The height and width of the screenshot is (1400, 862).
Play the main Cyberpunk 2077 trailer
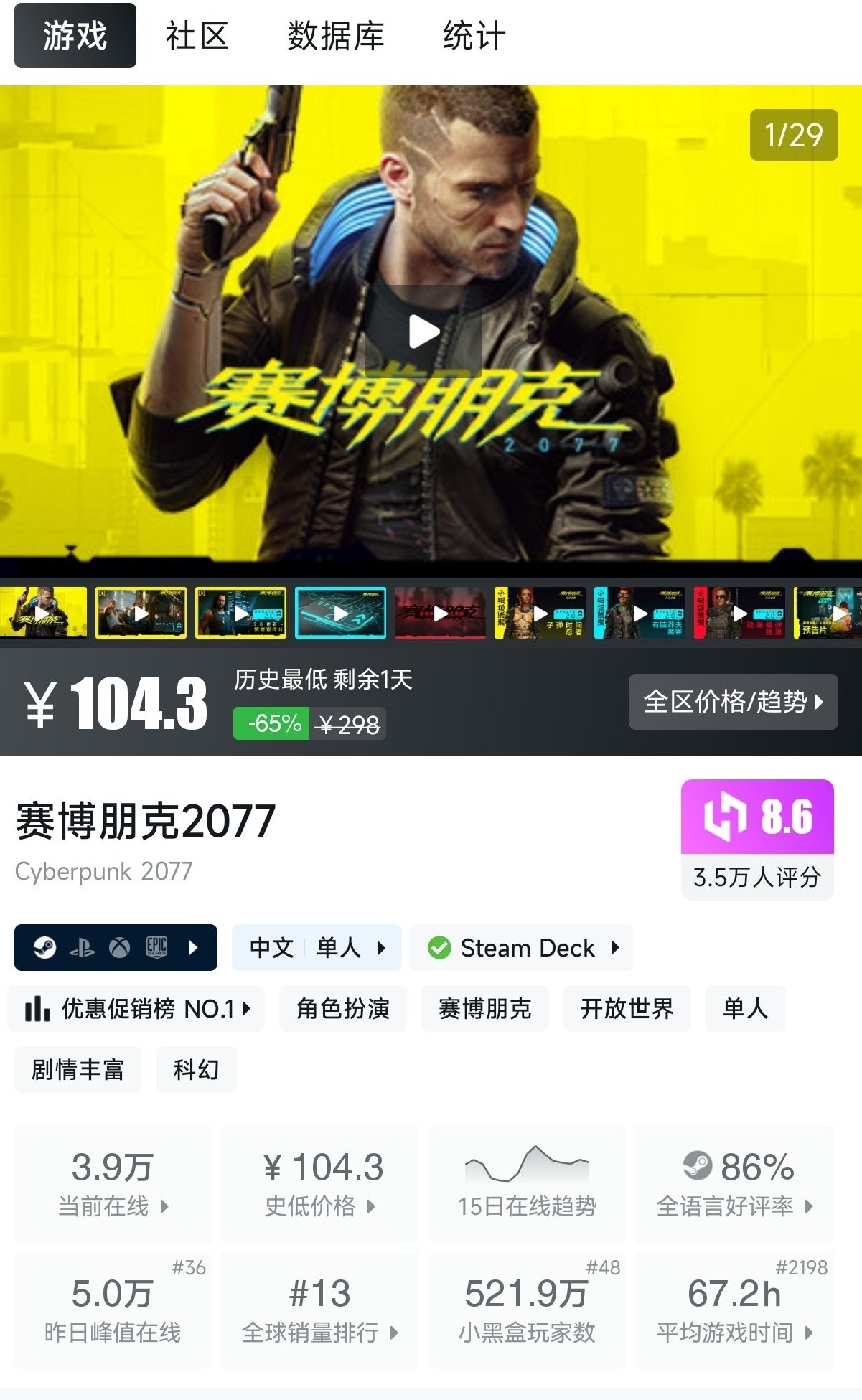[x=423, y=332]
